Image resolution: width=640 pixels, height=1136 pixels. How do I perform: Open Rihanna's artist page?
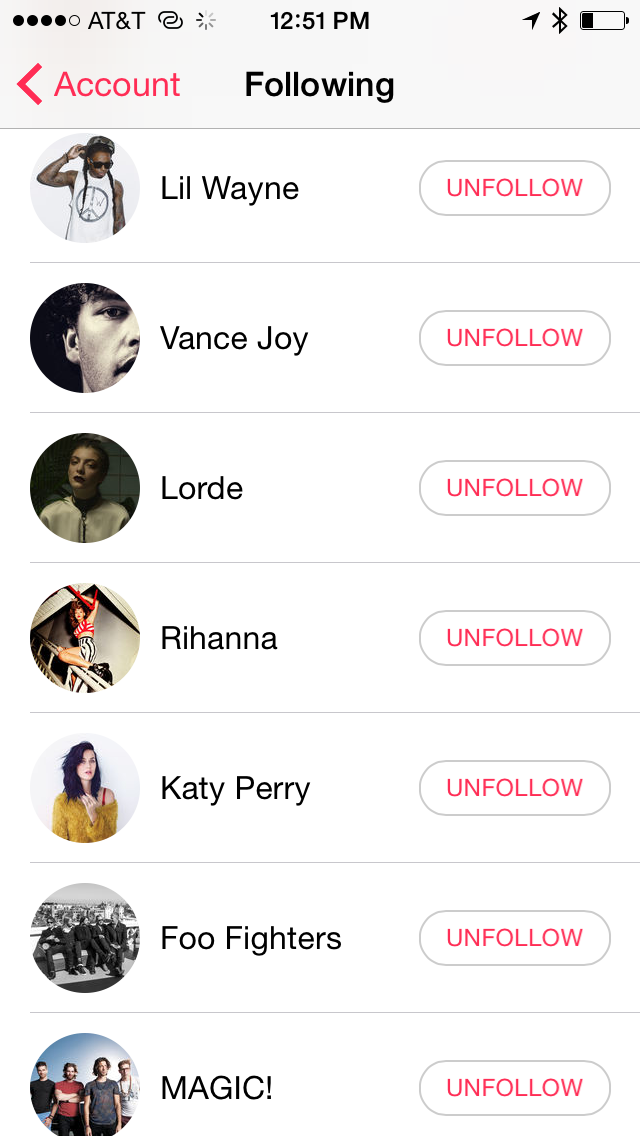tap(218, 638)
